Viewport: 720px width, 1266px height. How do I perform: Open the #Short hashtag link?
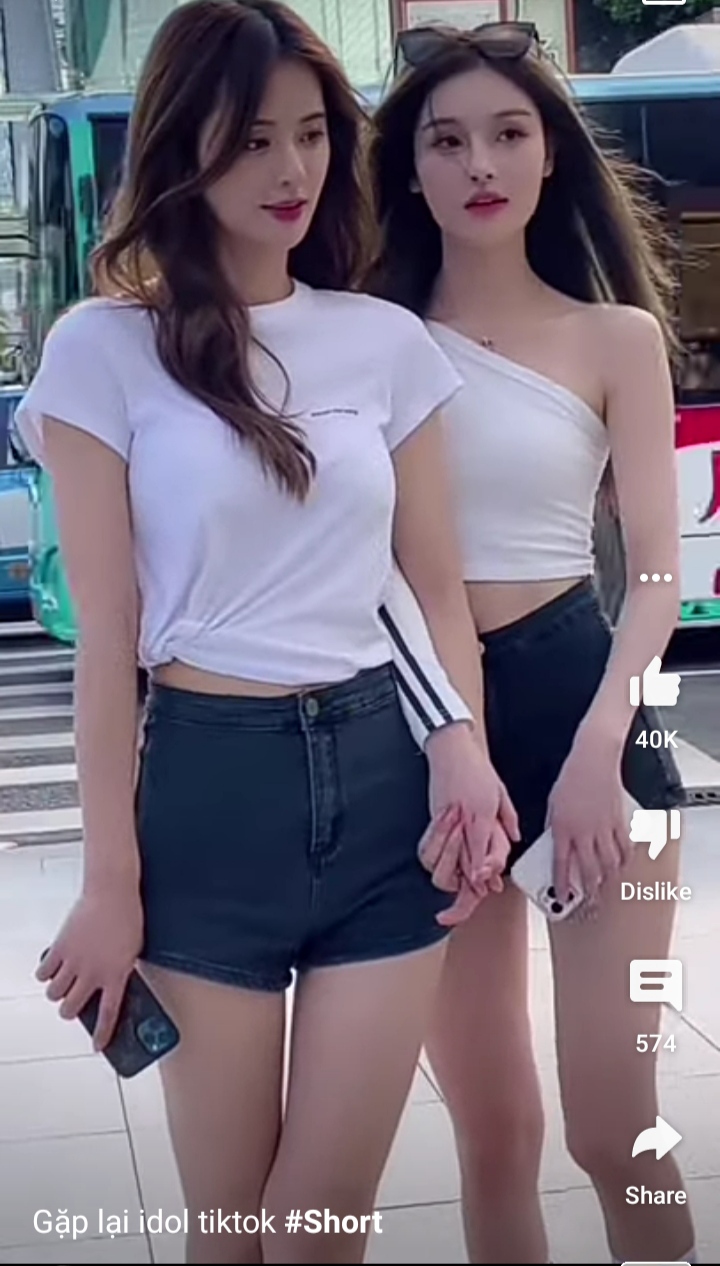pos(333,1221)
